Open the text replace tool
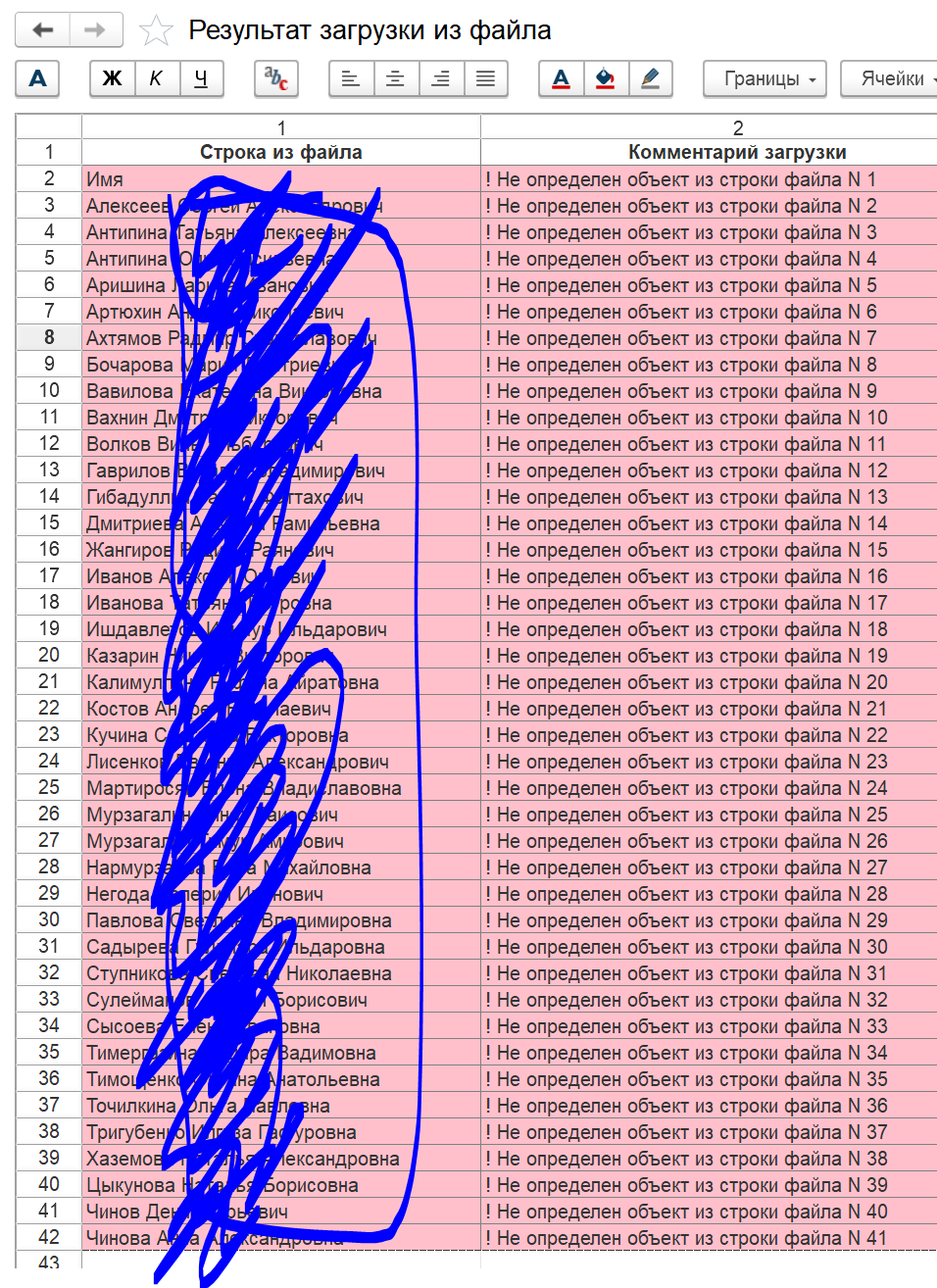Image resolution: width=937 pixels, height=1288 pixels. tap(276, 78)
